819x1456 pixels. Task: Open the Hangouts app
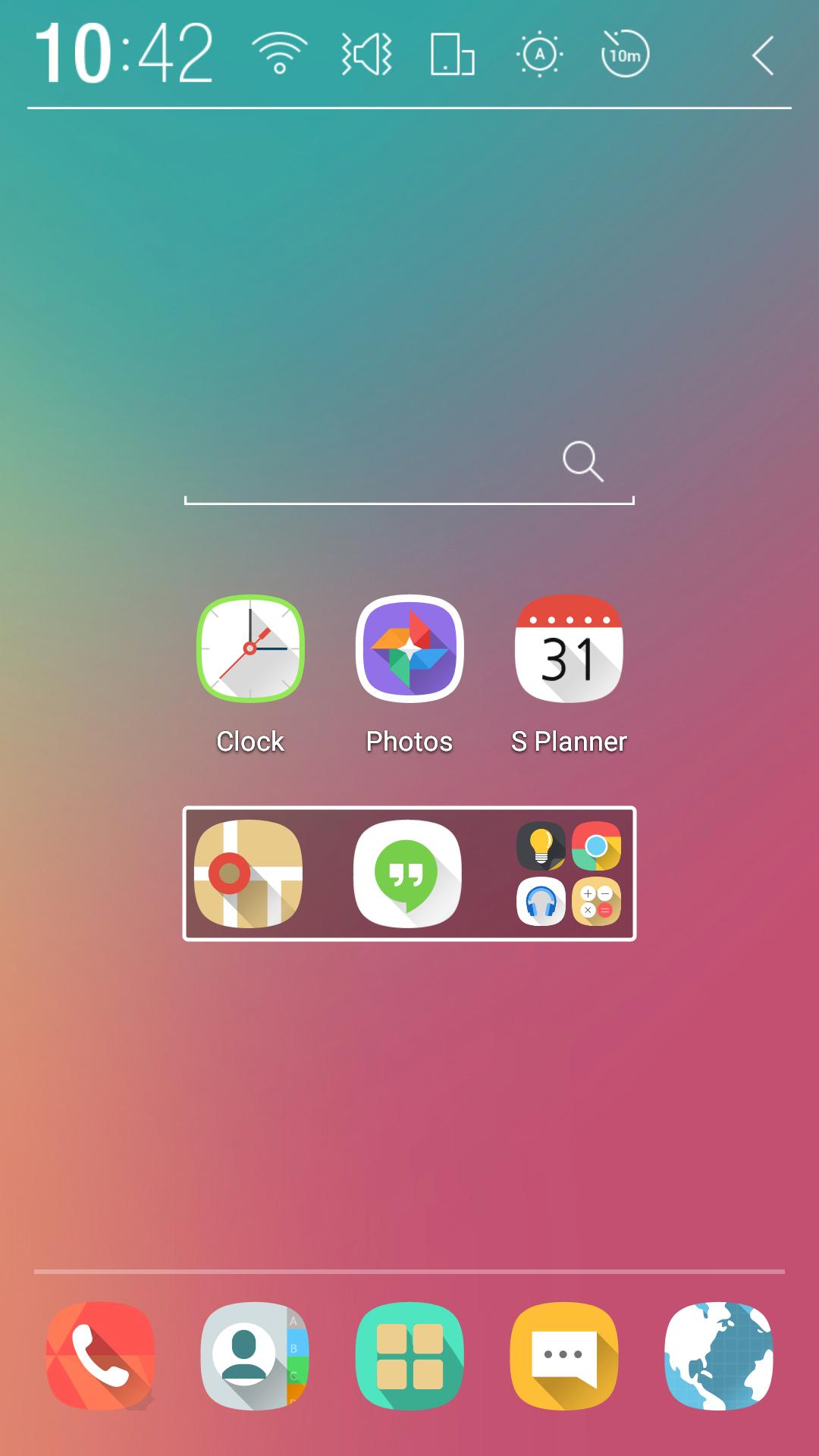click(407, 874)
